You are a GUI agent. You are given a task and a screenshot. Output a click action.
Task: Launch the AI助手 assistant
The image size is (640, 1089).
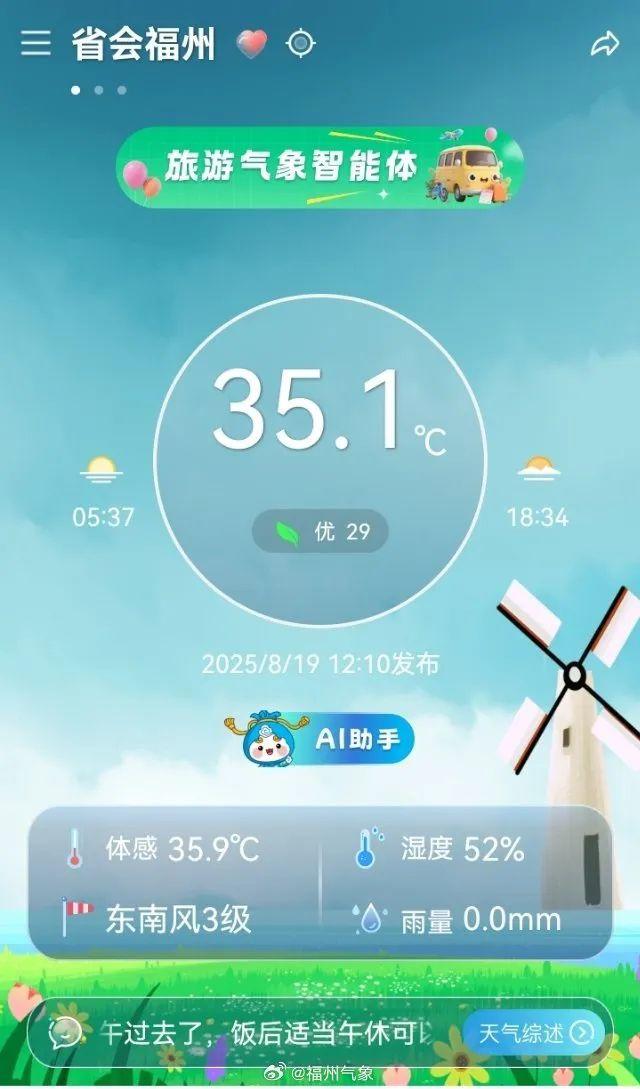(x=320, y=739)
